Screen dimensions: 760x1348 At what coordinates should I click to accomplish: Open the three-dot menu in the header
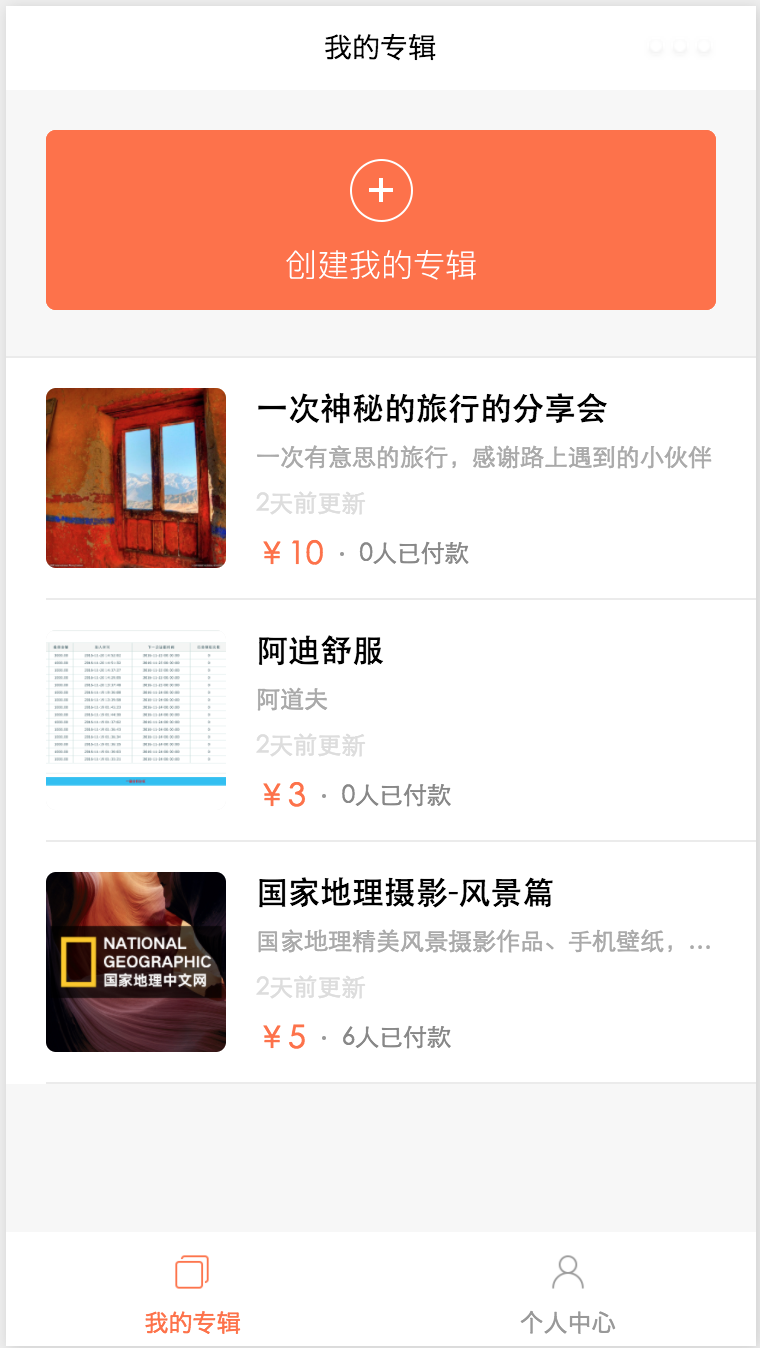(680, 47)
